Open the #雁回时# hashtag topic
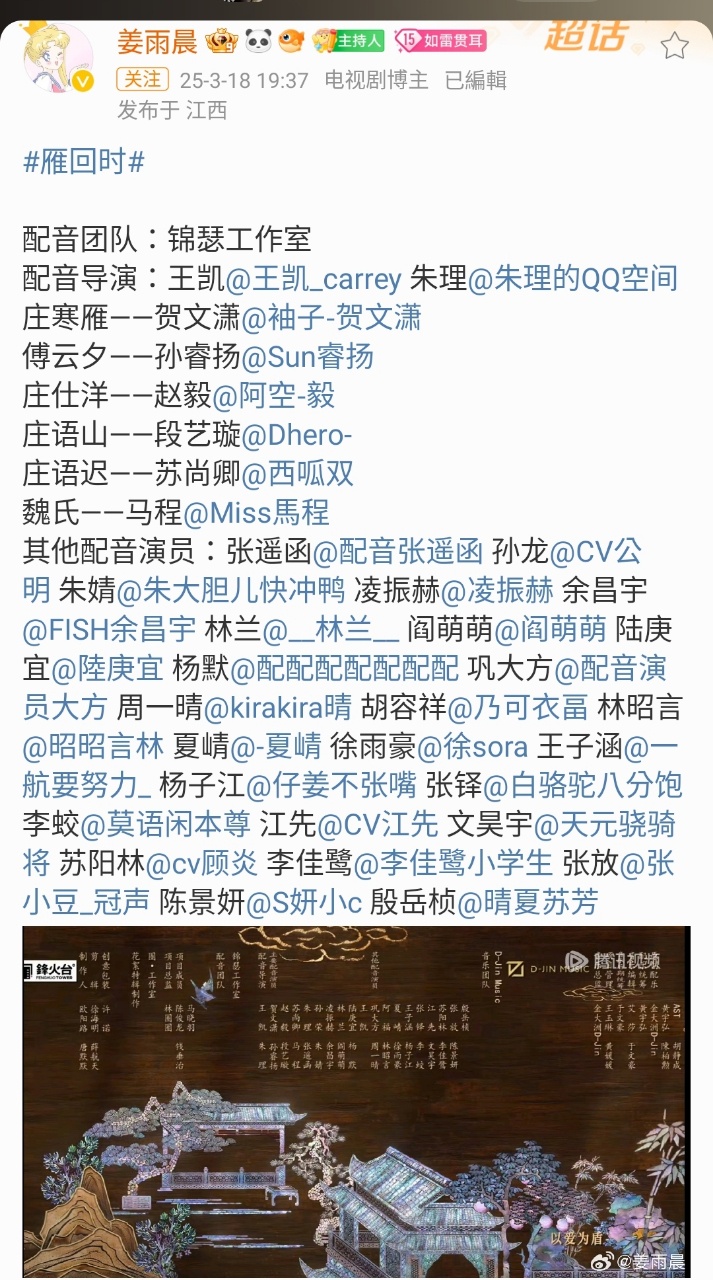 coord(84,162)
